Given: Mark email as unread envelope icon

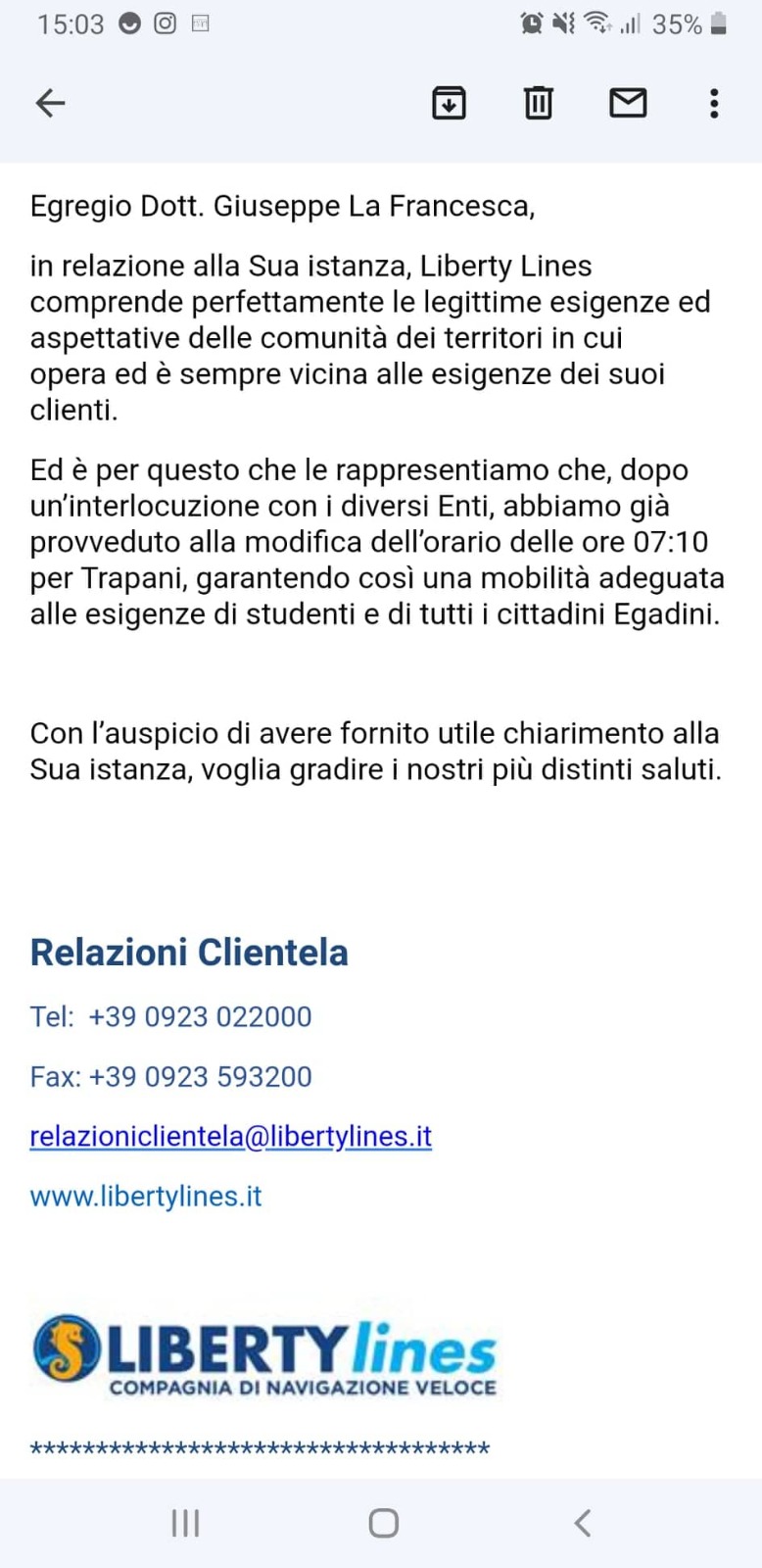Looking at the screenshot, I should pyautogui.click(x=628, y=102).
